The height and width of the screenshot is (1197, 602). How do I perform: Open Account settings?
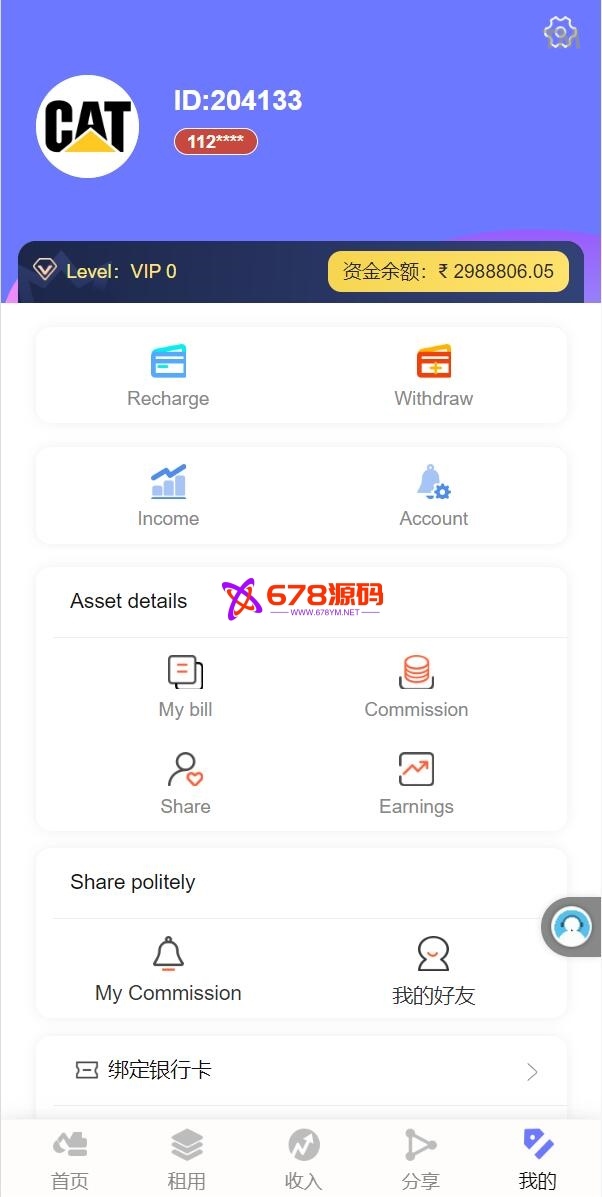tap(434, 496)
